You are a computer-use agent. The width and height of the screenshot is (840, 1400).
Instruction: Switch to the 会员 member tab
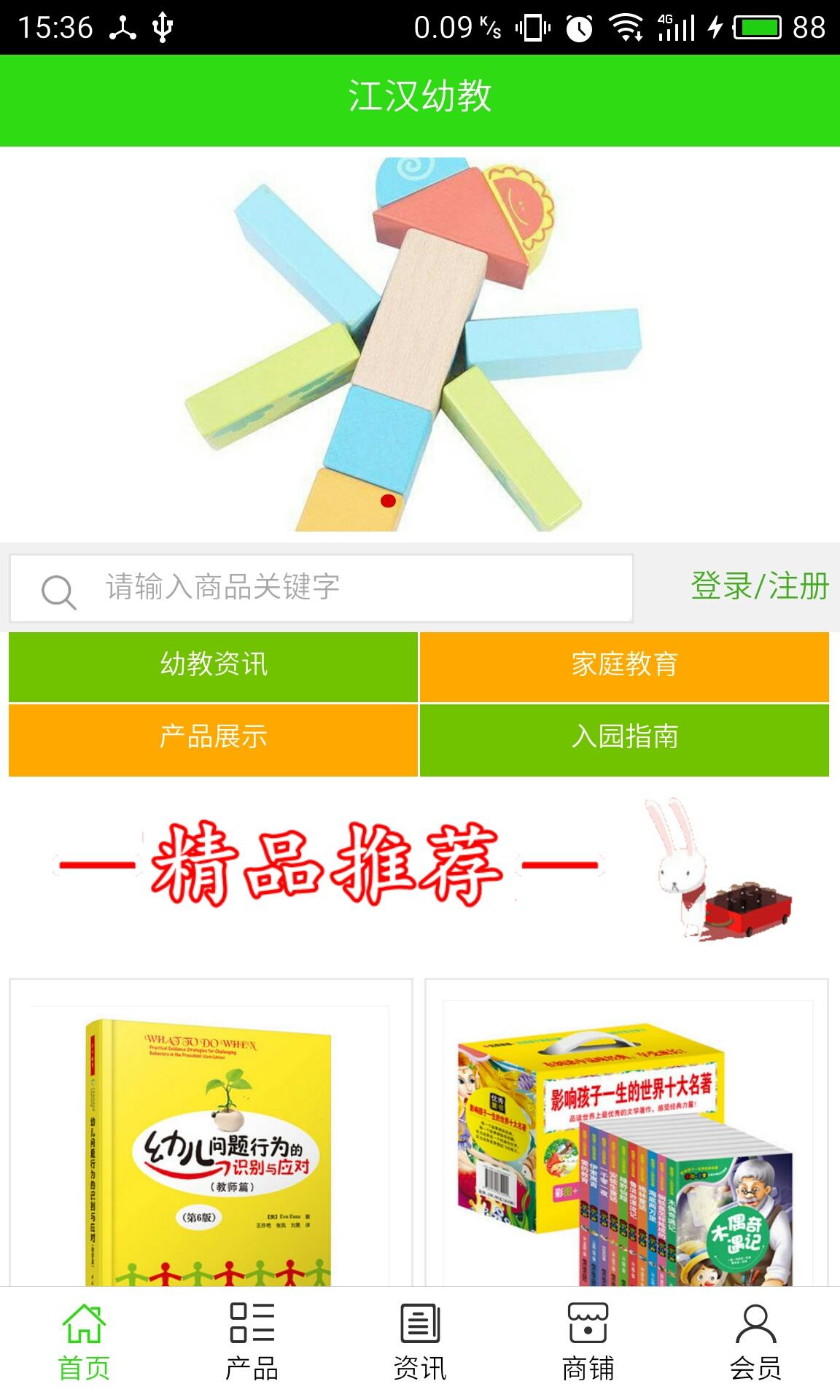coord(755,1343)
